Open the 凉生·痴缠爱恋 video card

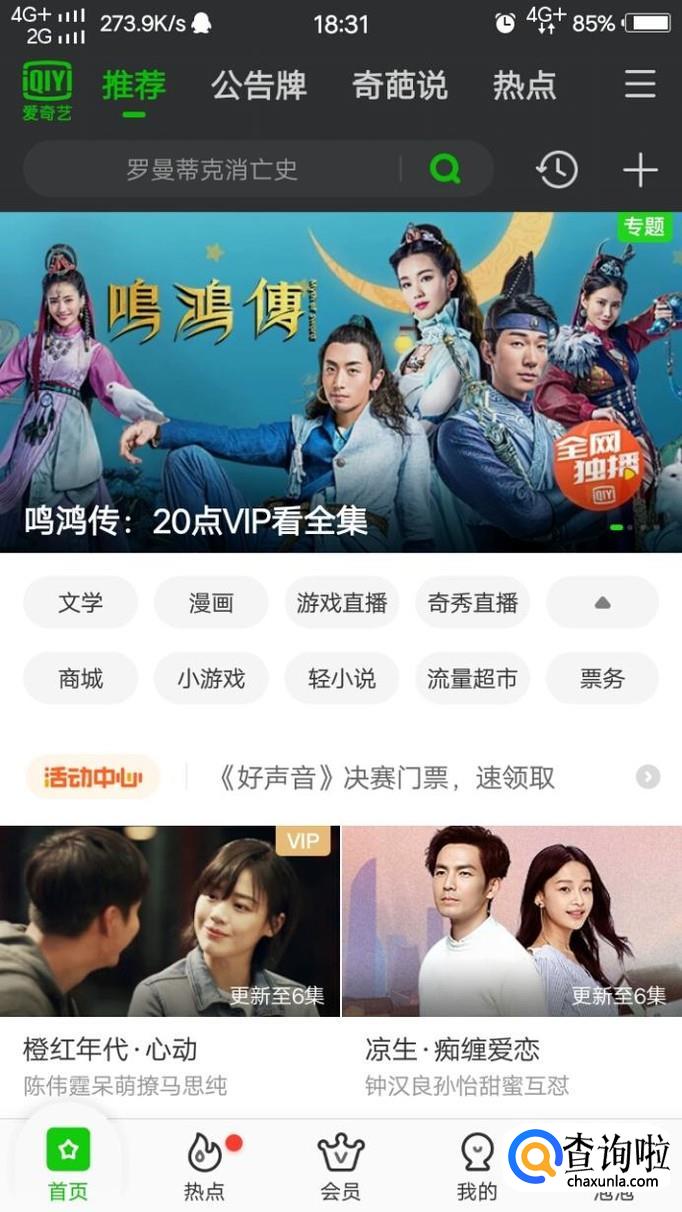(512, 922)
